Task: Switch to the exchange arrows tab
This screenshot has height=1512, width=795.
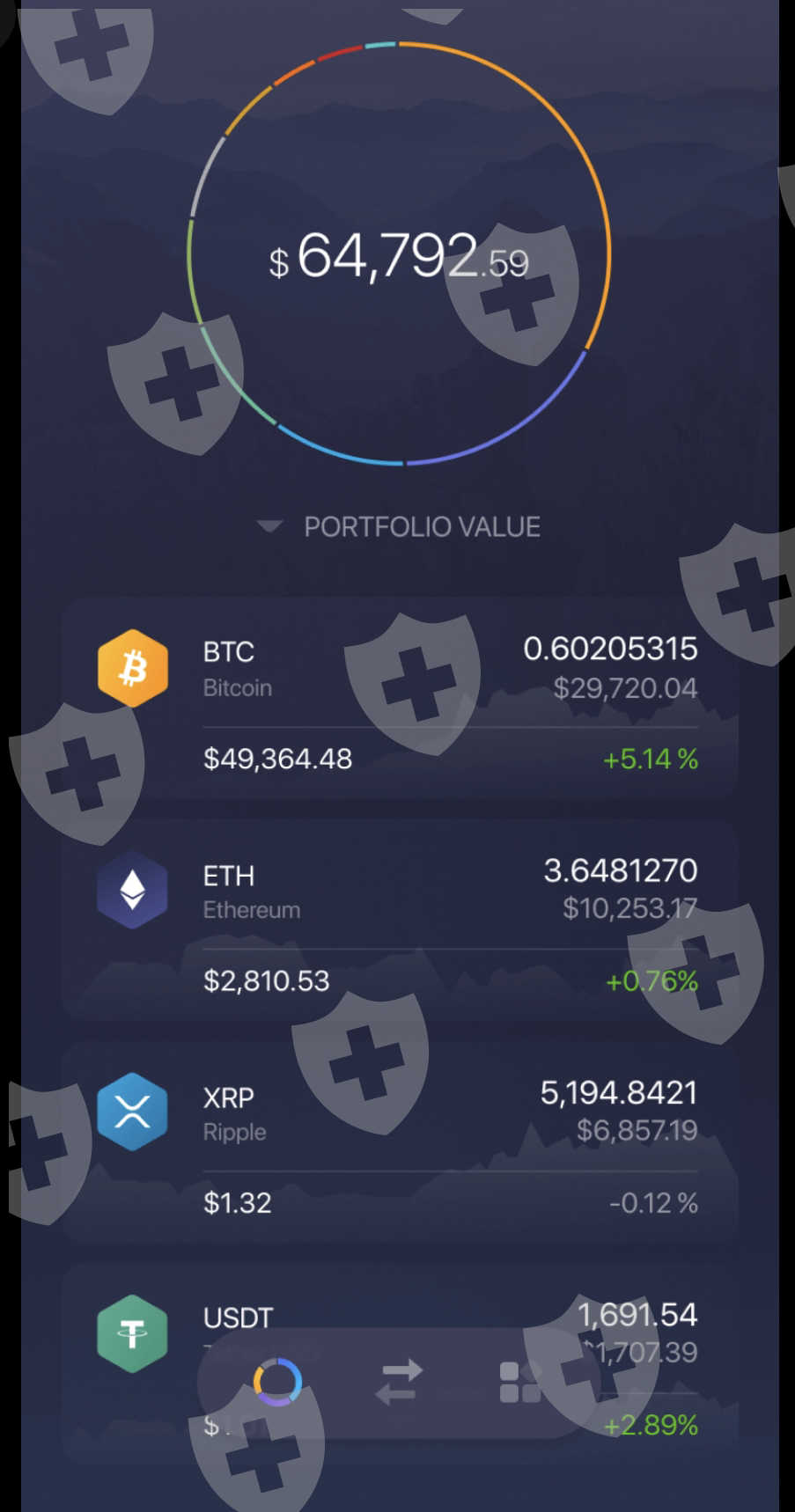Action: click(399, 1382)
